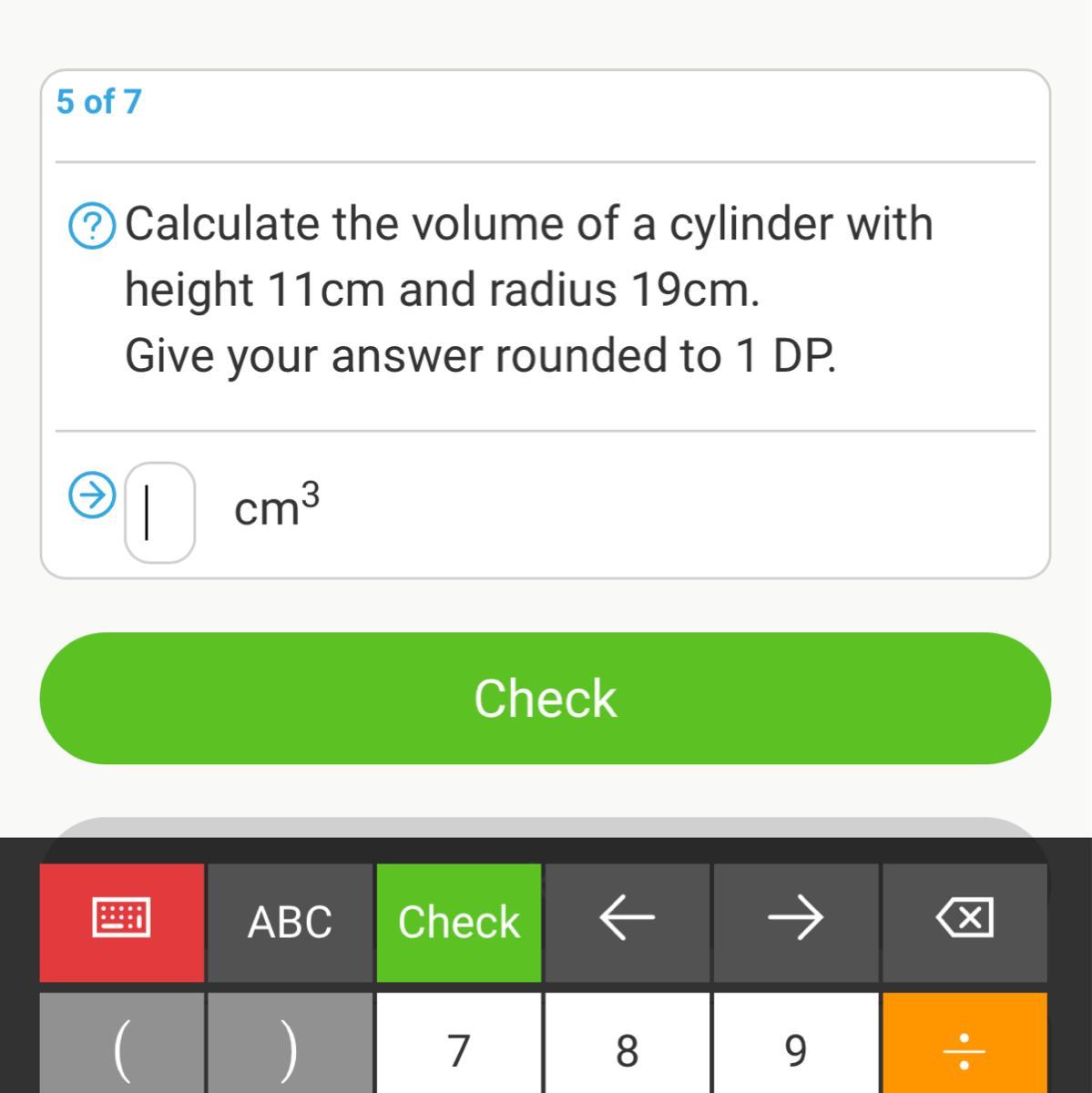
Task: Enter a closing bracket
Action: coord(290,1047)
